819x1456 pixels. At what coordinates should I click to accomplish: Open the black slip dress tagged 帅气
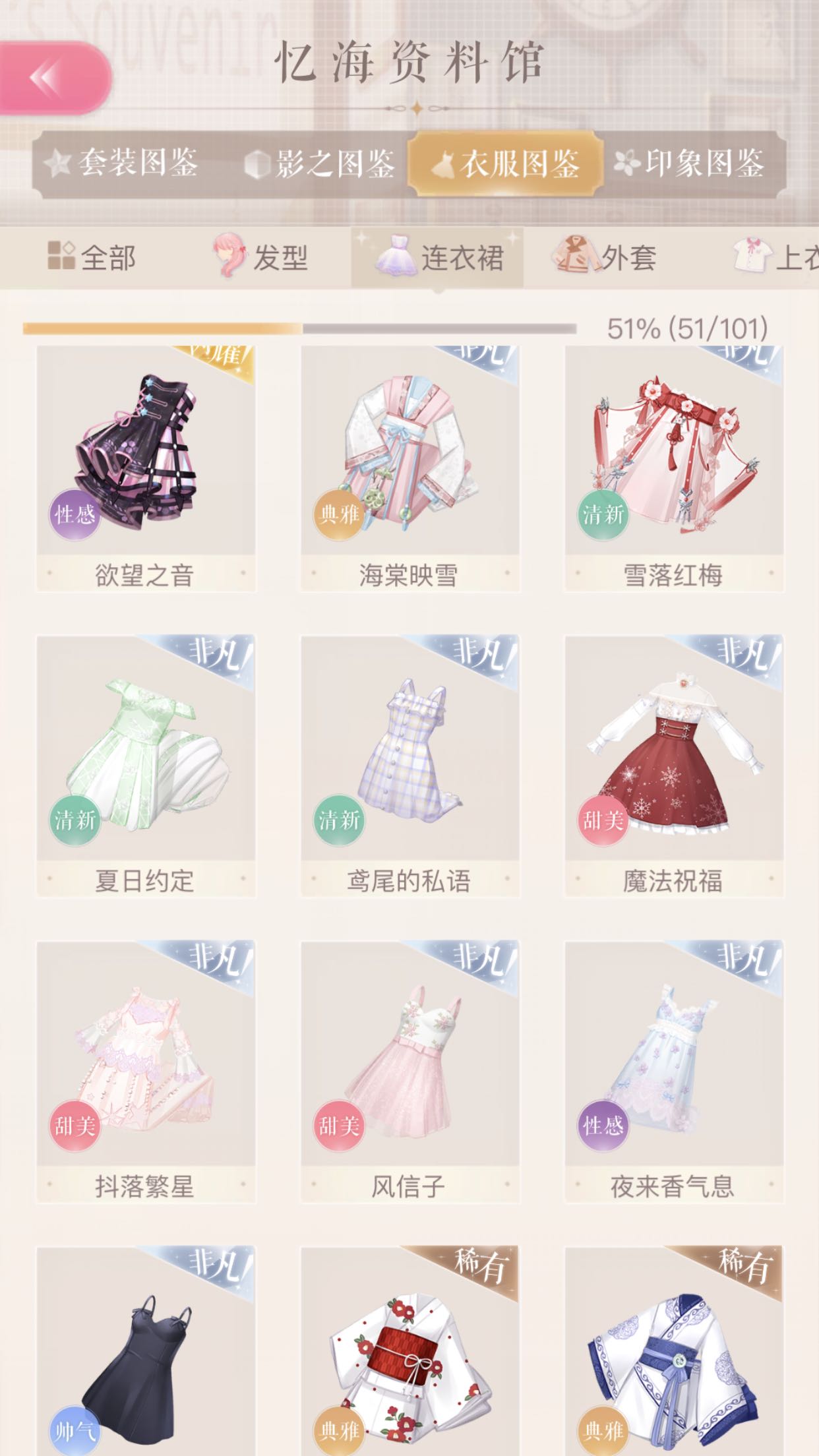click(145, 1351)
